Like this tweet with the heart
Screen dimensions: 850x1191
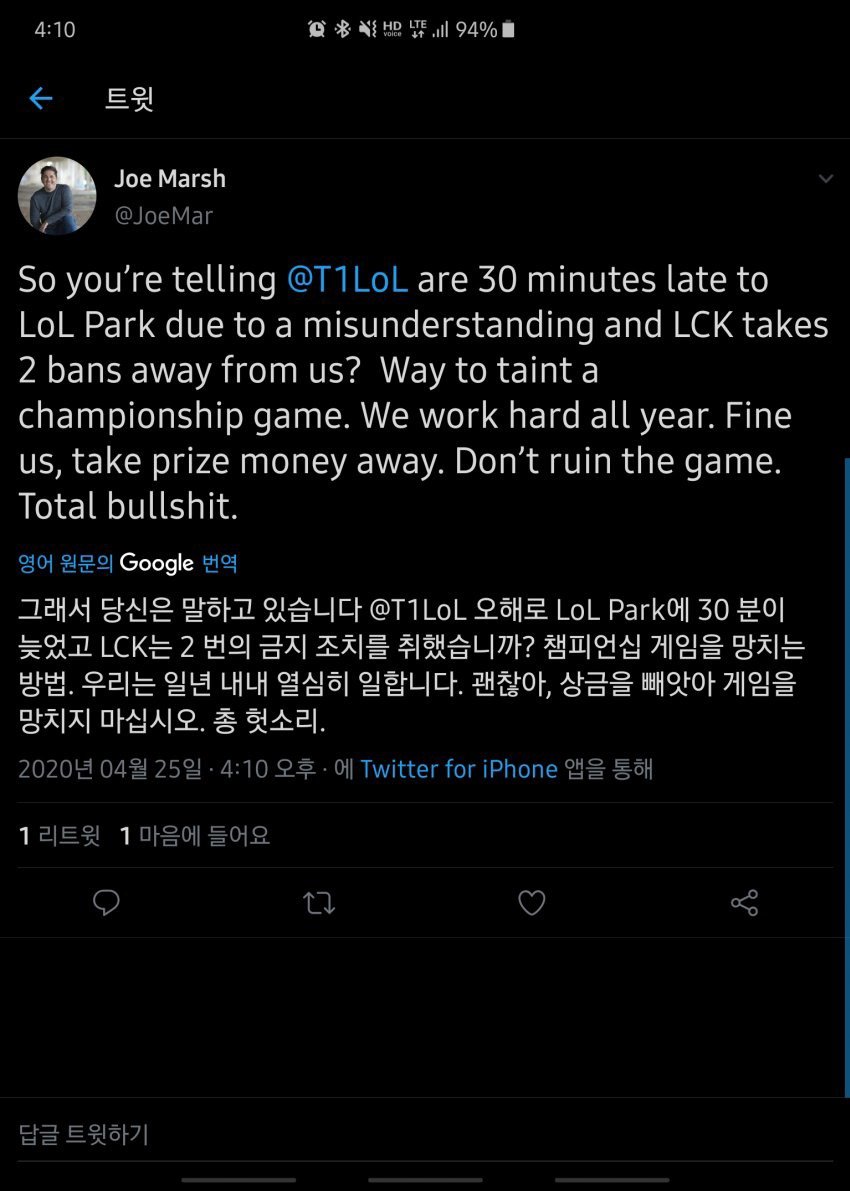coord(532,903)
